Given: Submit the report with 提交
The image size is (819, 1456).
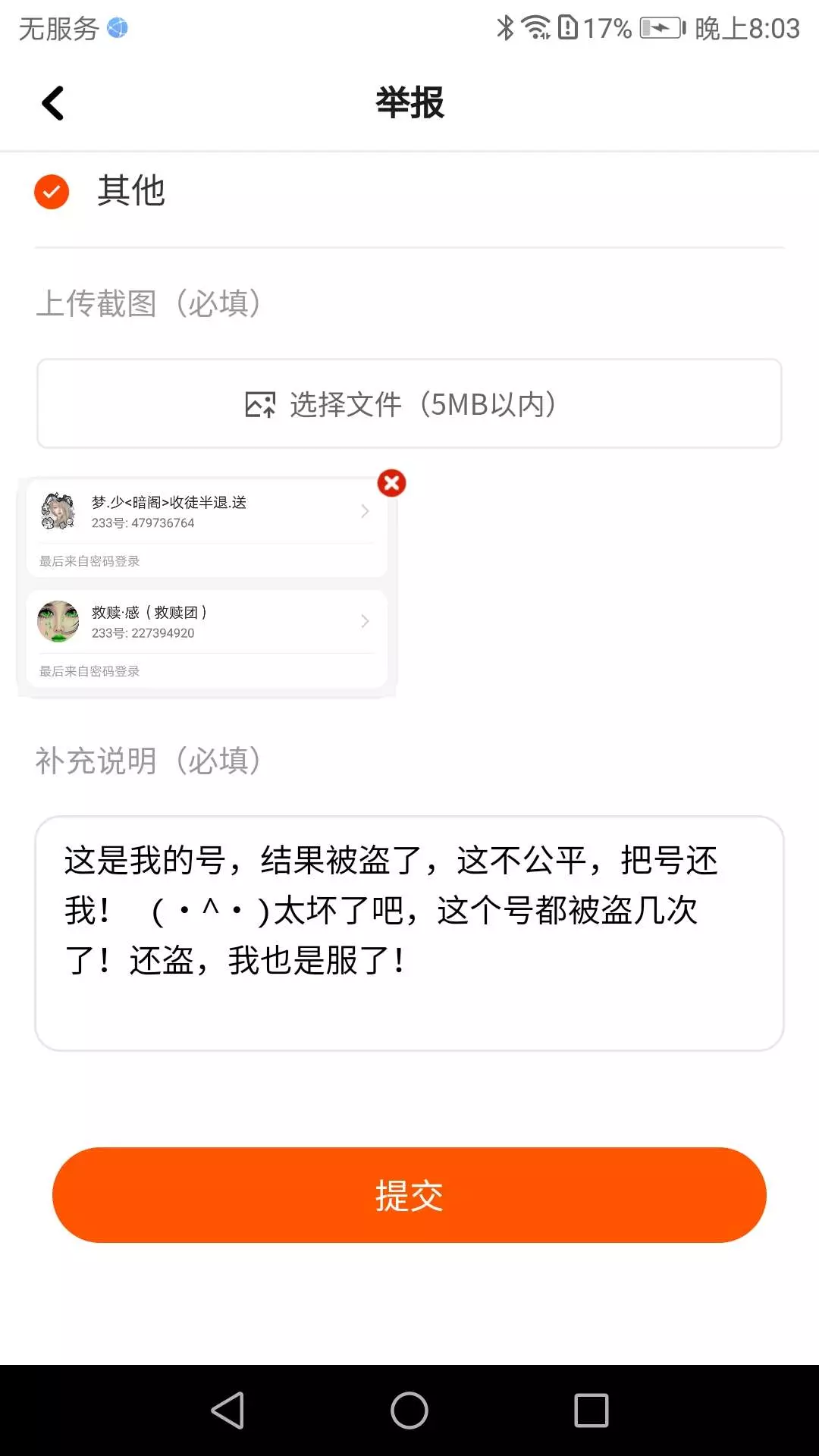Looking at the screenshot, I should tap(409, 1195).
